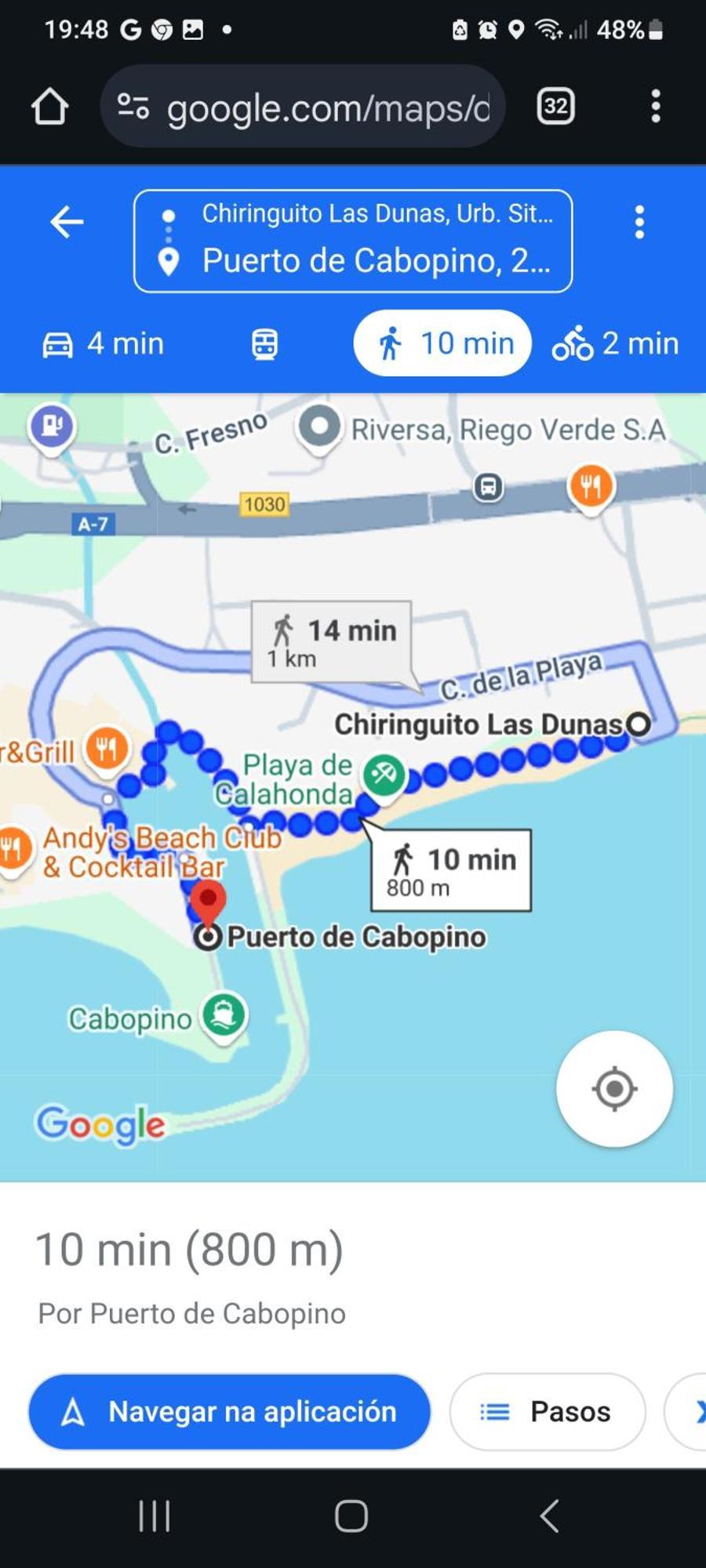706x1568 pixels.
Task: Center map on my location
Action: 614,1088
